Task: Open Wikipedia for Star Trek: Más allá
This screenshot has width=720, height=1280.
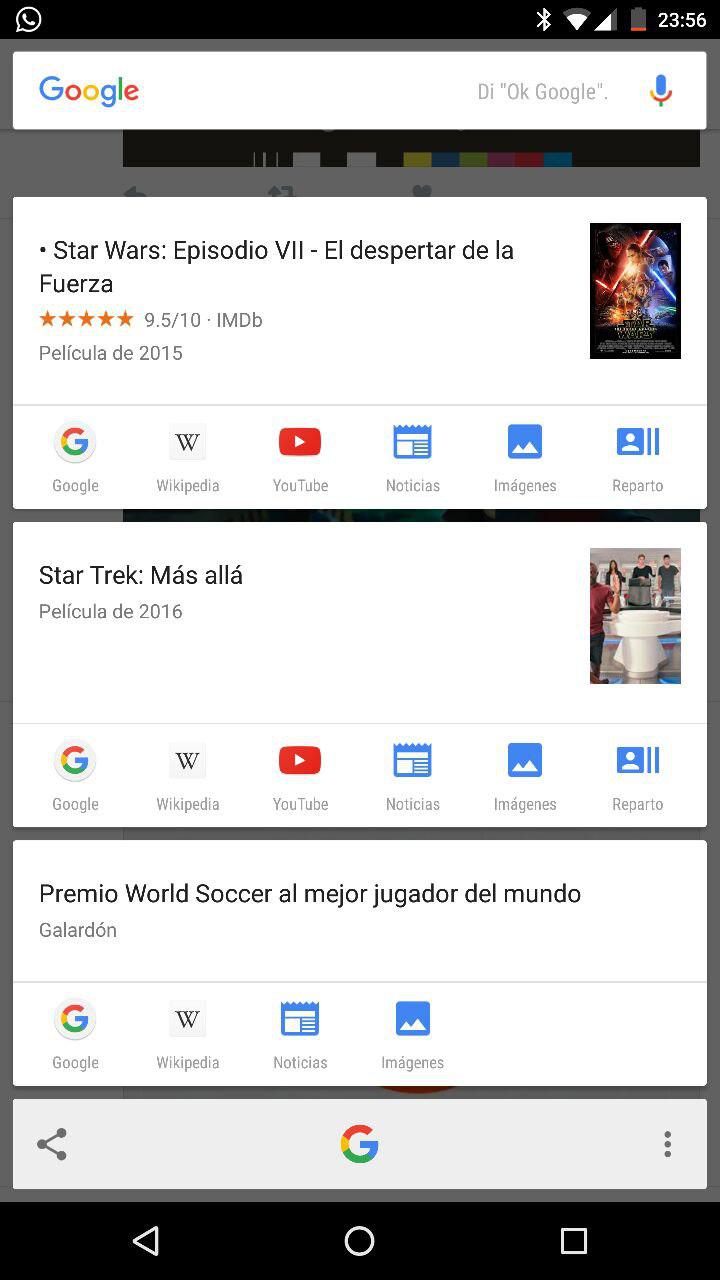Action: (x=187, y=776)
